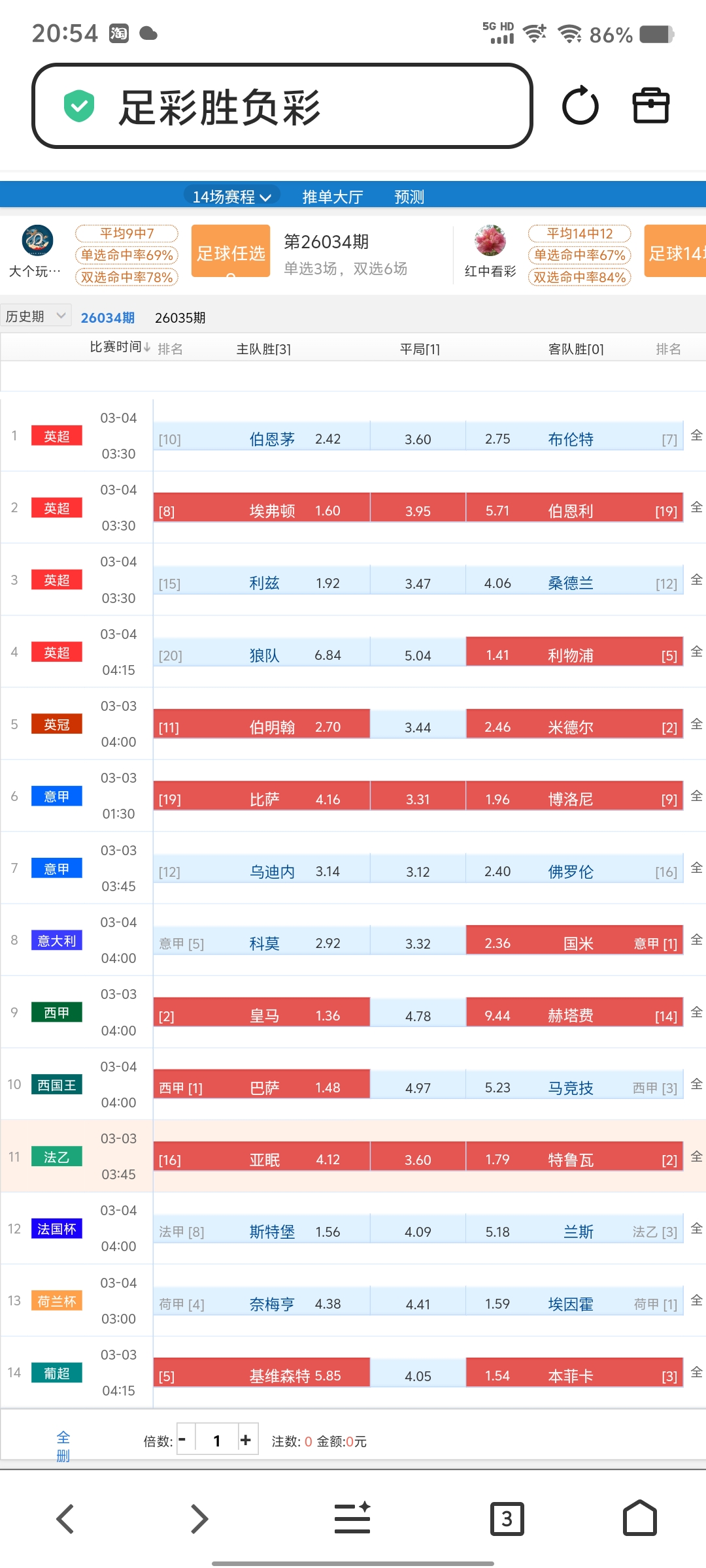The height and width of the screenshot is (1568, 706).
Task: Open the 历史期 period dropdown
Action: [x=36, y=316]
